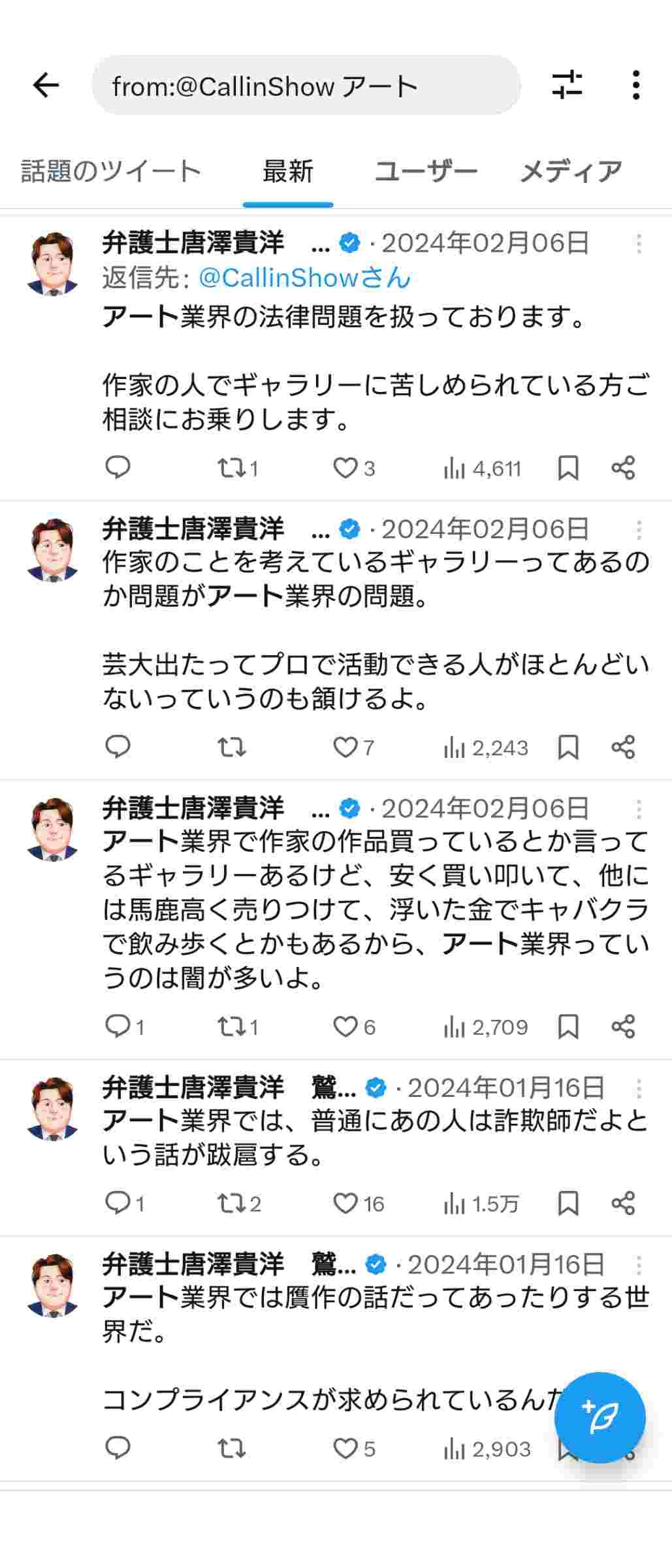The width and height of the screenshot is (672, 1568).
Task: Compose a new tweet
Action: (600, 1418)
